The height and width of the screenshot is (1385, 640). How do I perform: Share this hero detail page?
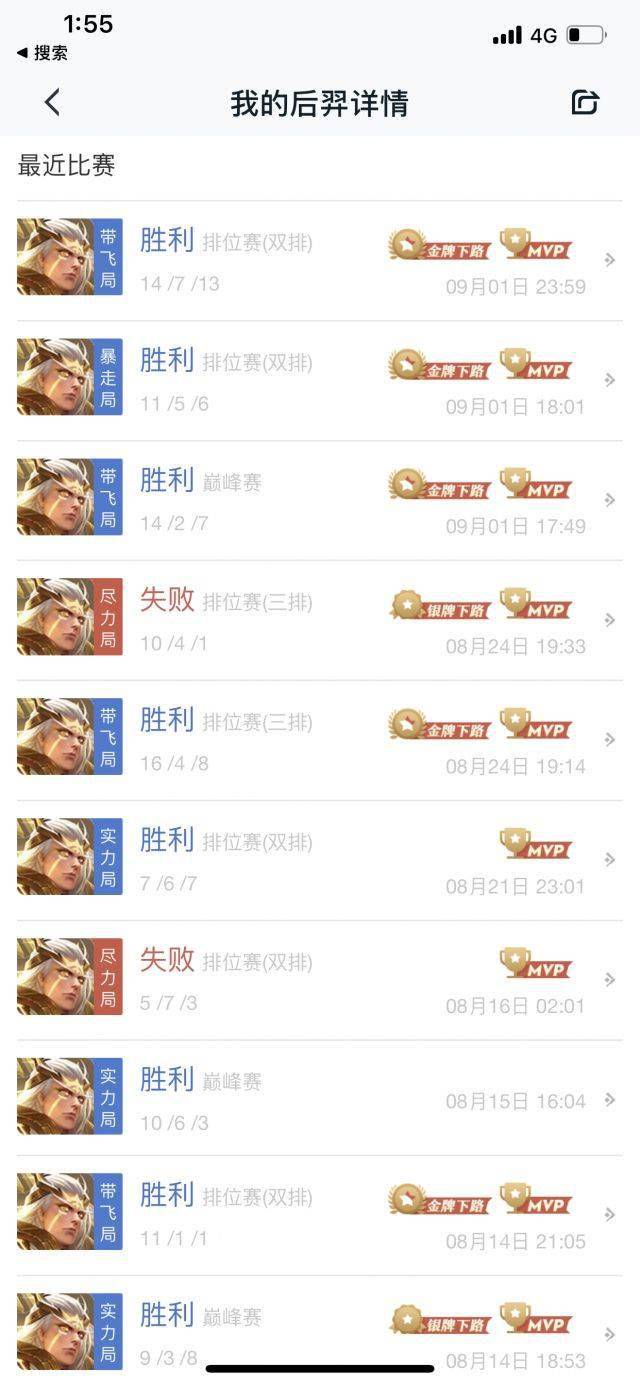[x=584, y=102]
